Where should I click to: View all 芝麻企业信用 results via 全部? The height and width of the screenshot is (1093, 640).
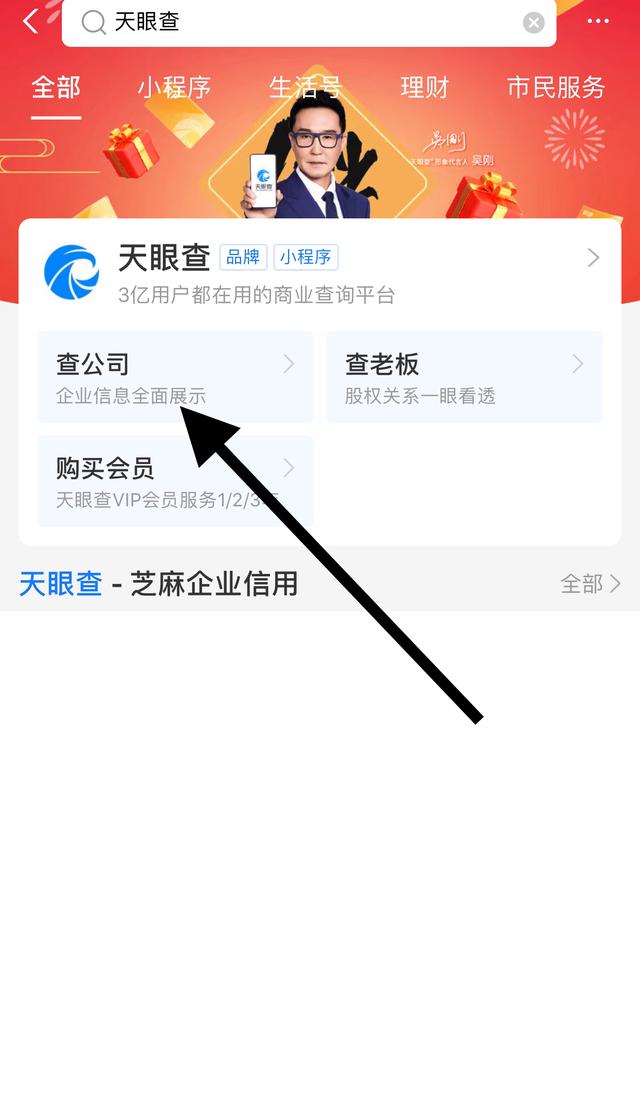click(x=590, y=583)
